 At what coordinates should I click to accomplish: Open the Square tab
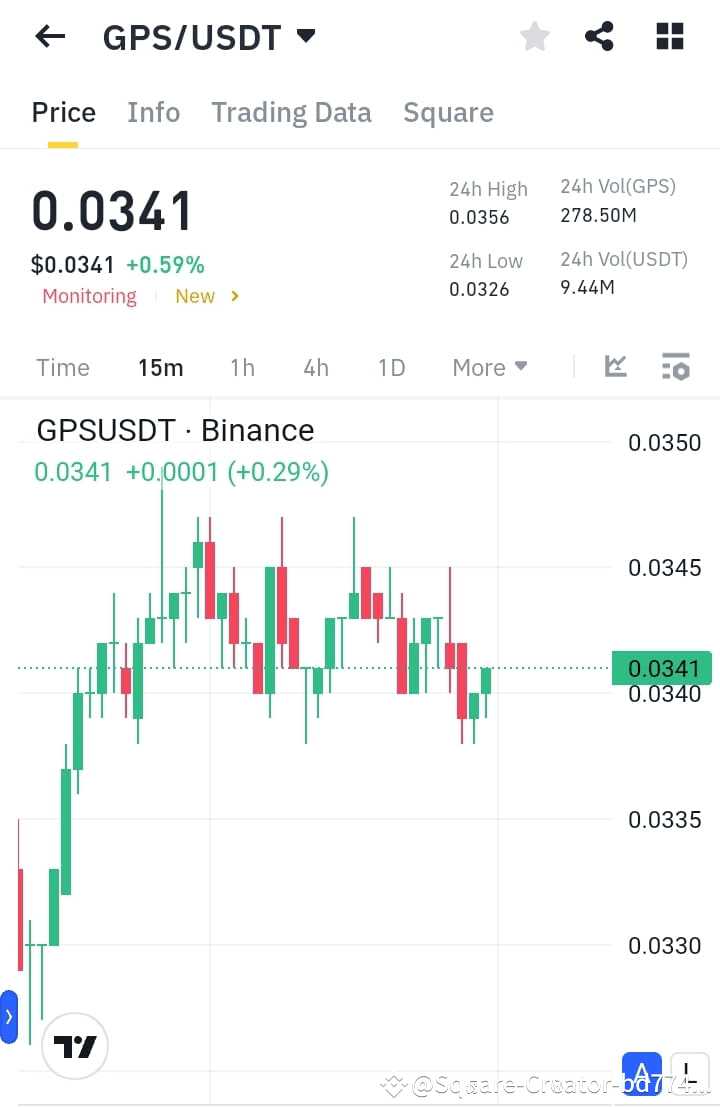pos(448,112)
